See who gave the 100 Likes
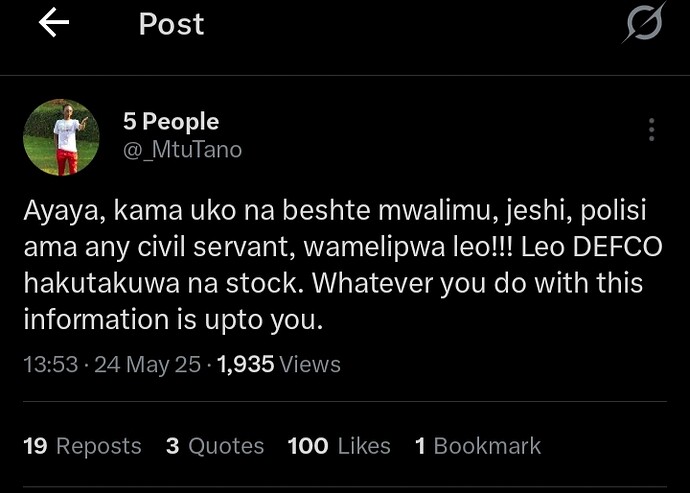This screenshot has width=690, height=493. click(339, 446)
